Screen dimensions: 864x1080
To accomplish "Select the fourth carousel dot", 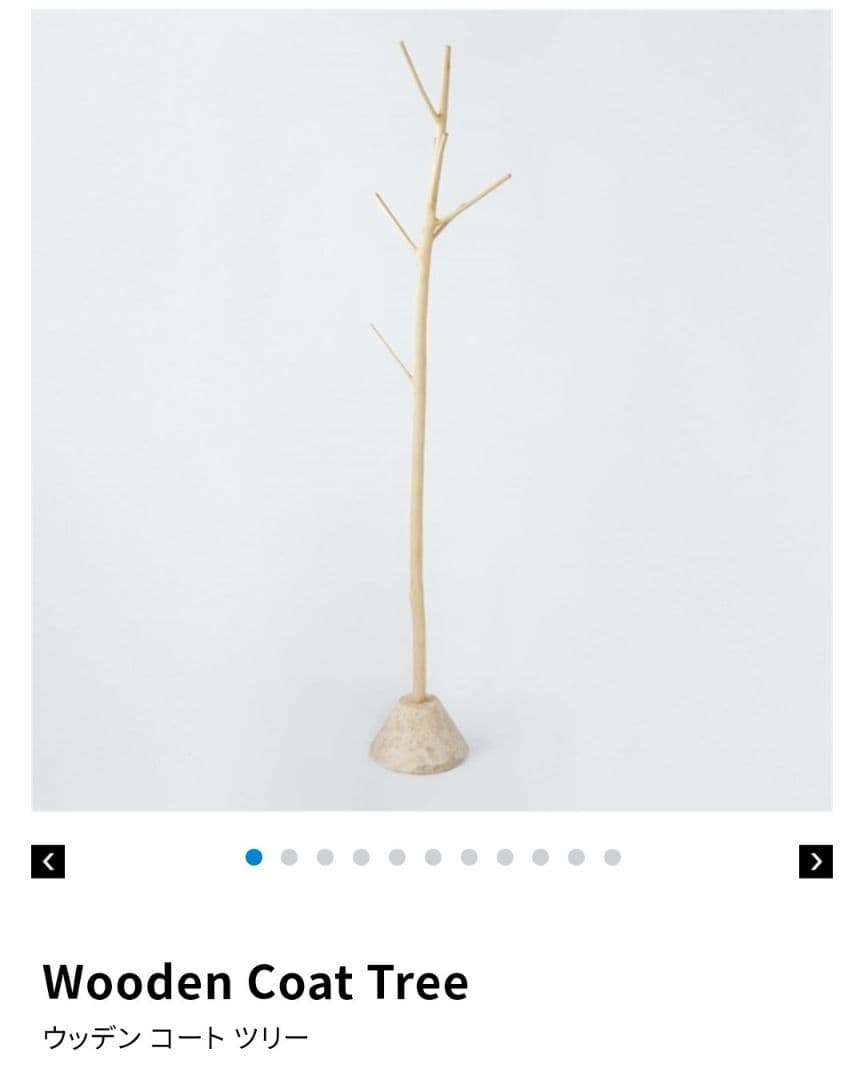I will [x=361, y=857].
